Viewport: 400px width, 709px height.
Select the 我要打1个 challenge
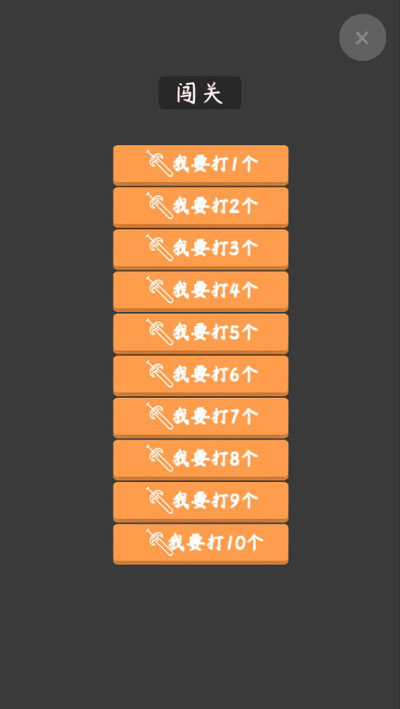[x=201, y=165]
